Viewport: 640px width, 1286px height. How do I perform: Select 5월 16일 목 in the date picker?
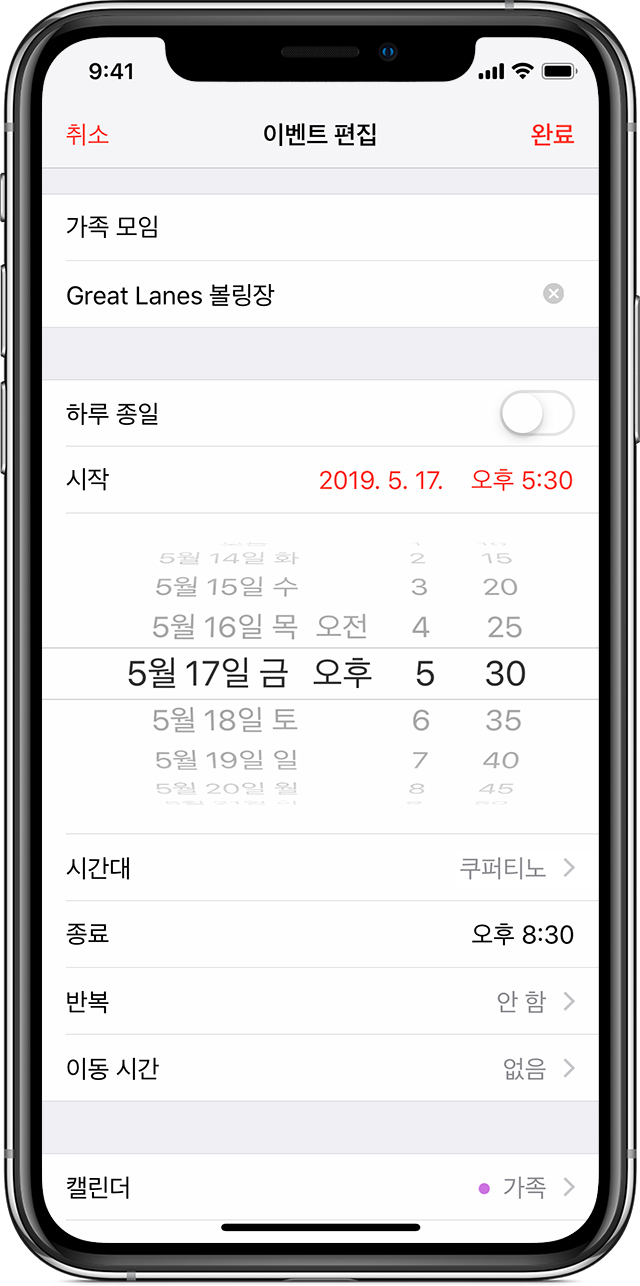(225, 627)
